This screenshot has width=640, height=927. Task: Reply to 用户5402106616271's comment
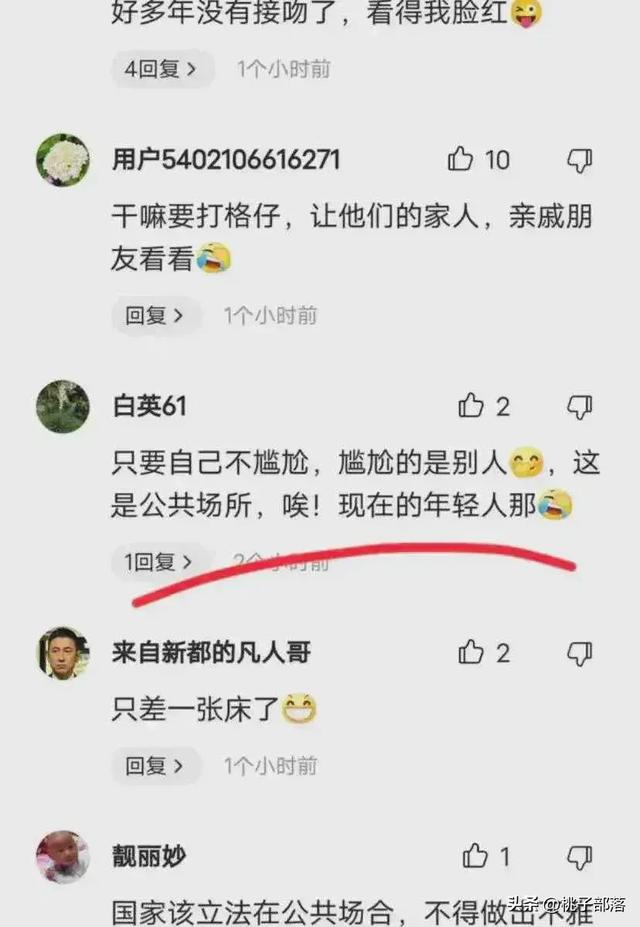pos(155,316)
